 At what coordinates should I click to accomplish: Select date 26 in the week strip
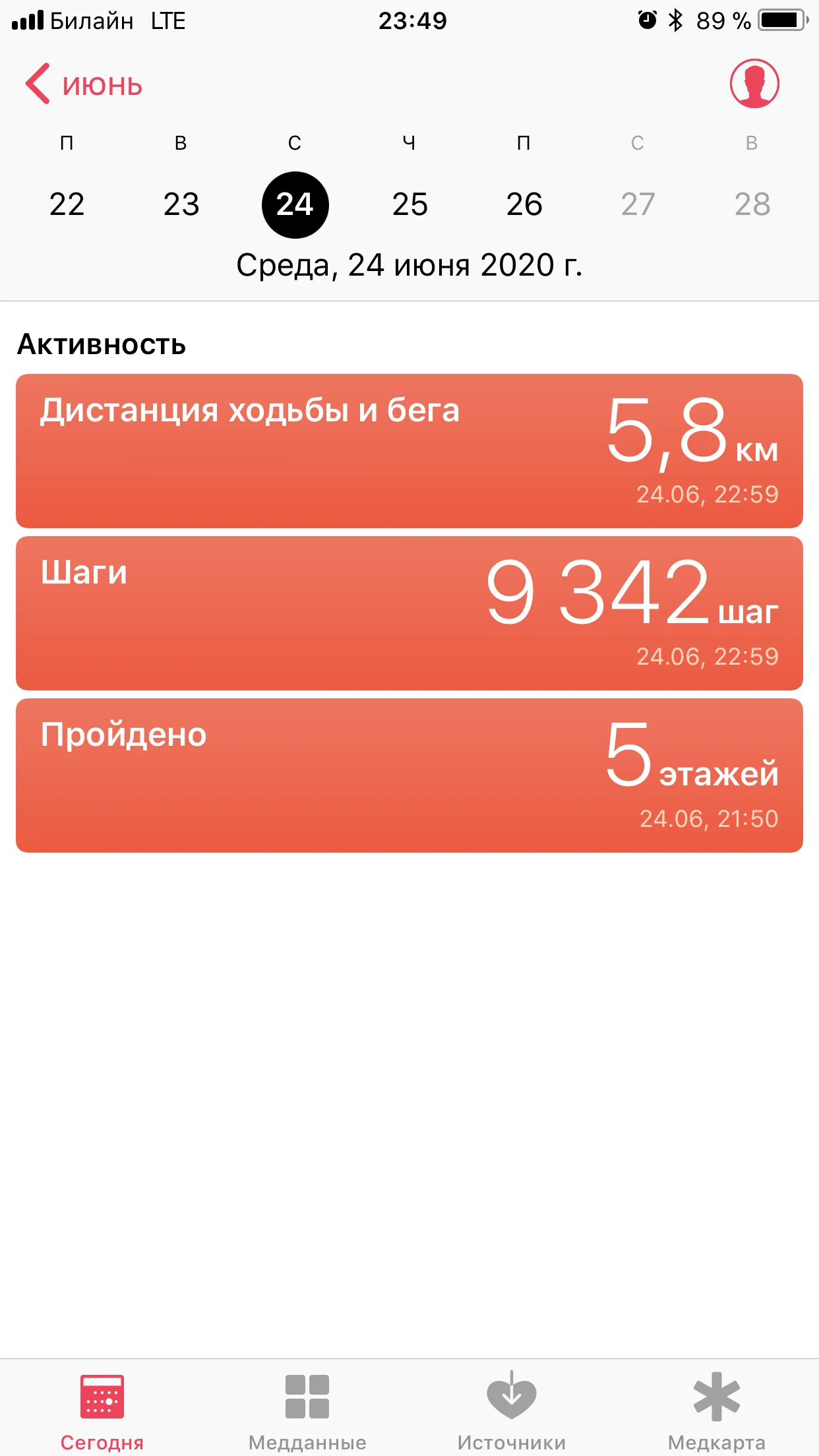click(x=524, y=204)
